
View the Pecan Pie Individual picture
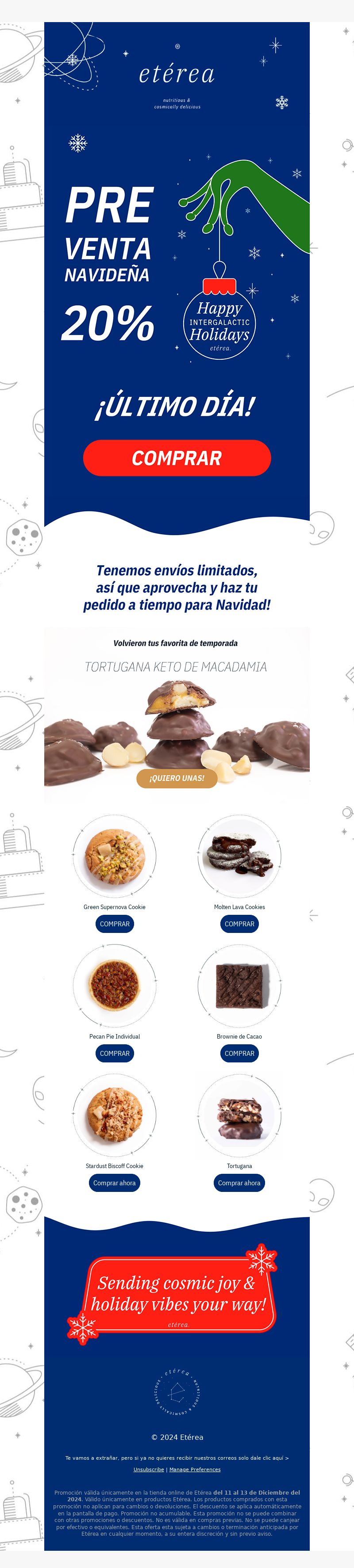pyautogui.click(x=115, y=985)
